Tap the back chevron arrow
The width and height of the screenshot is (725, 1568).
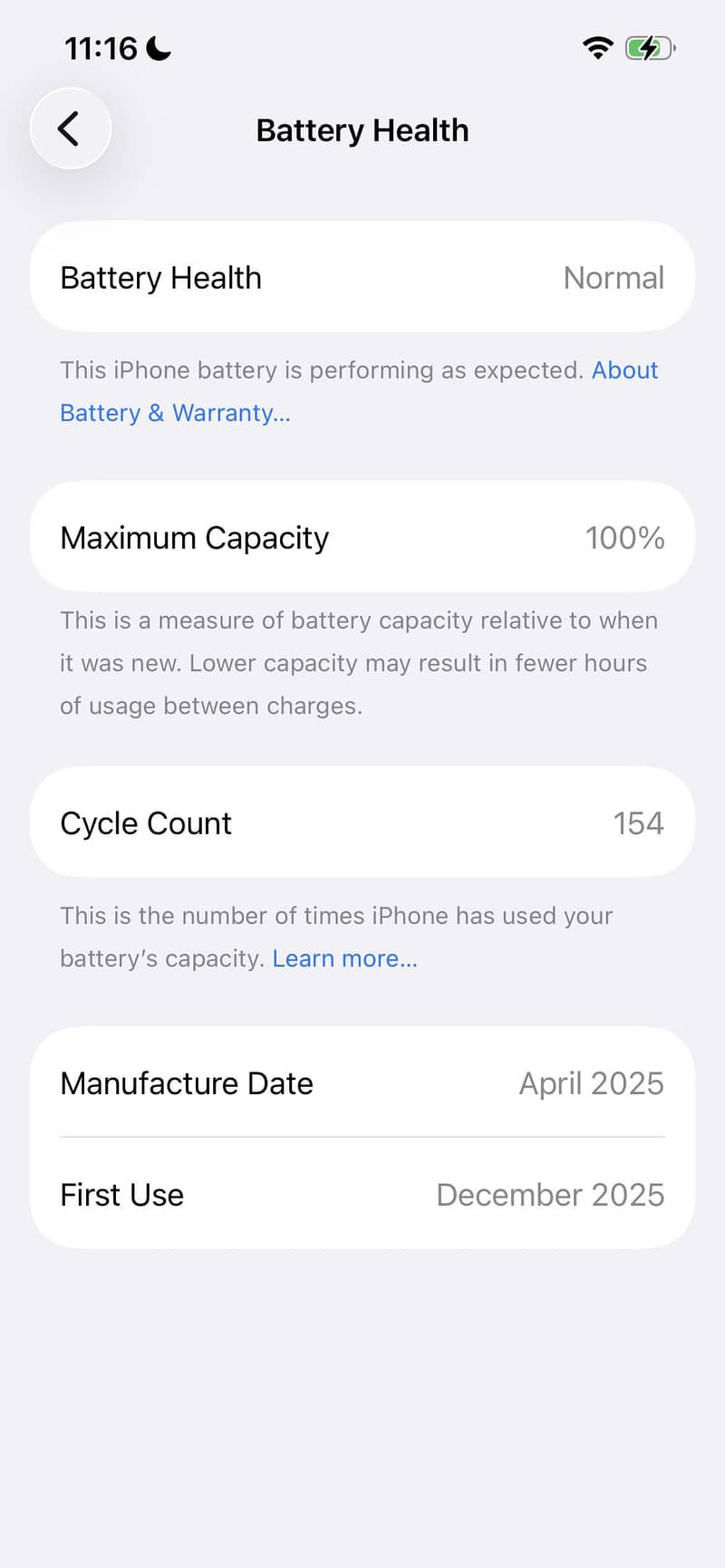(x=71, y=129)
